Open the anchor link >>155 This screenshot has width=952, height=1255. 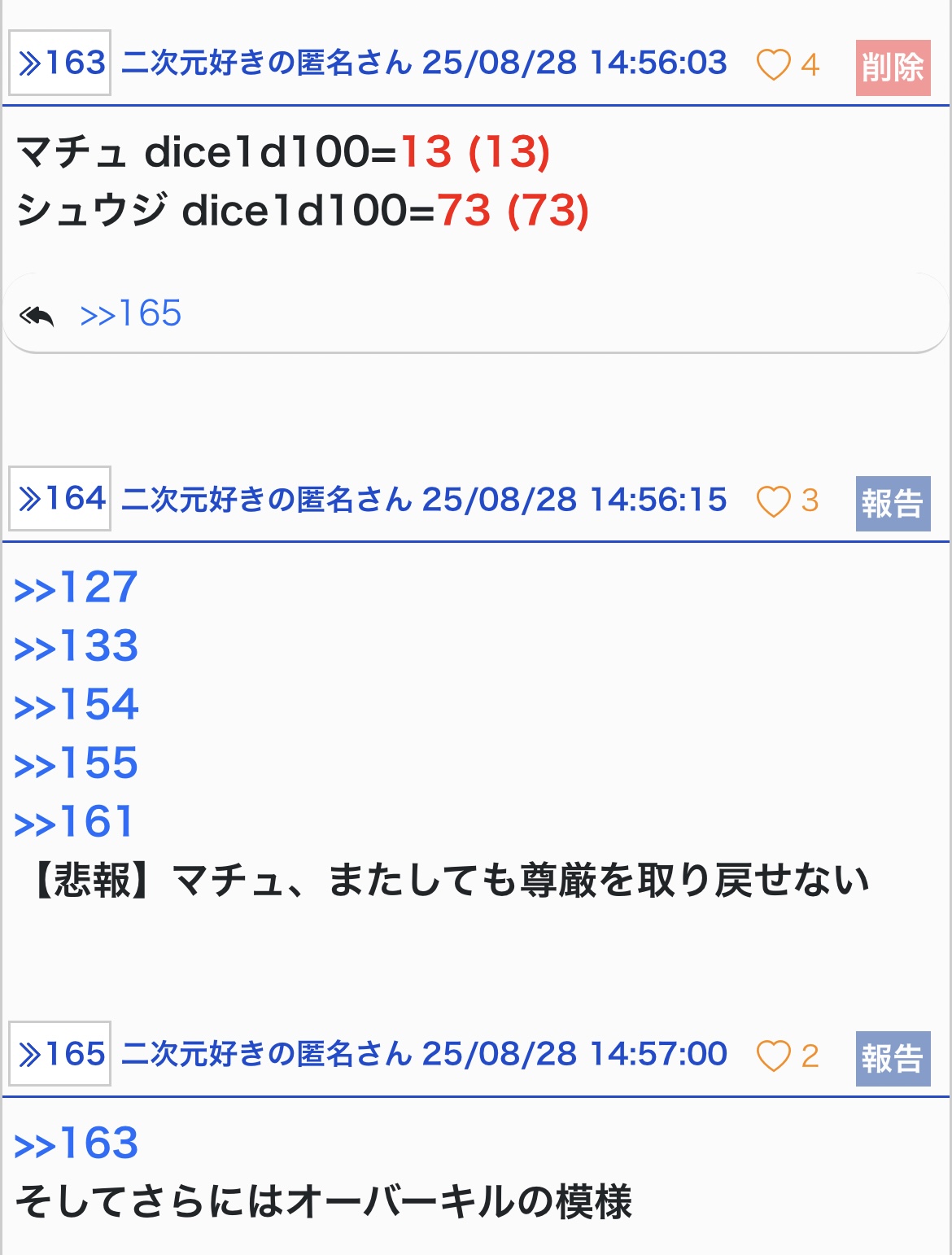click(x=76, y=763)
